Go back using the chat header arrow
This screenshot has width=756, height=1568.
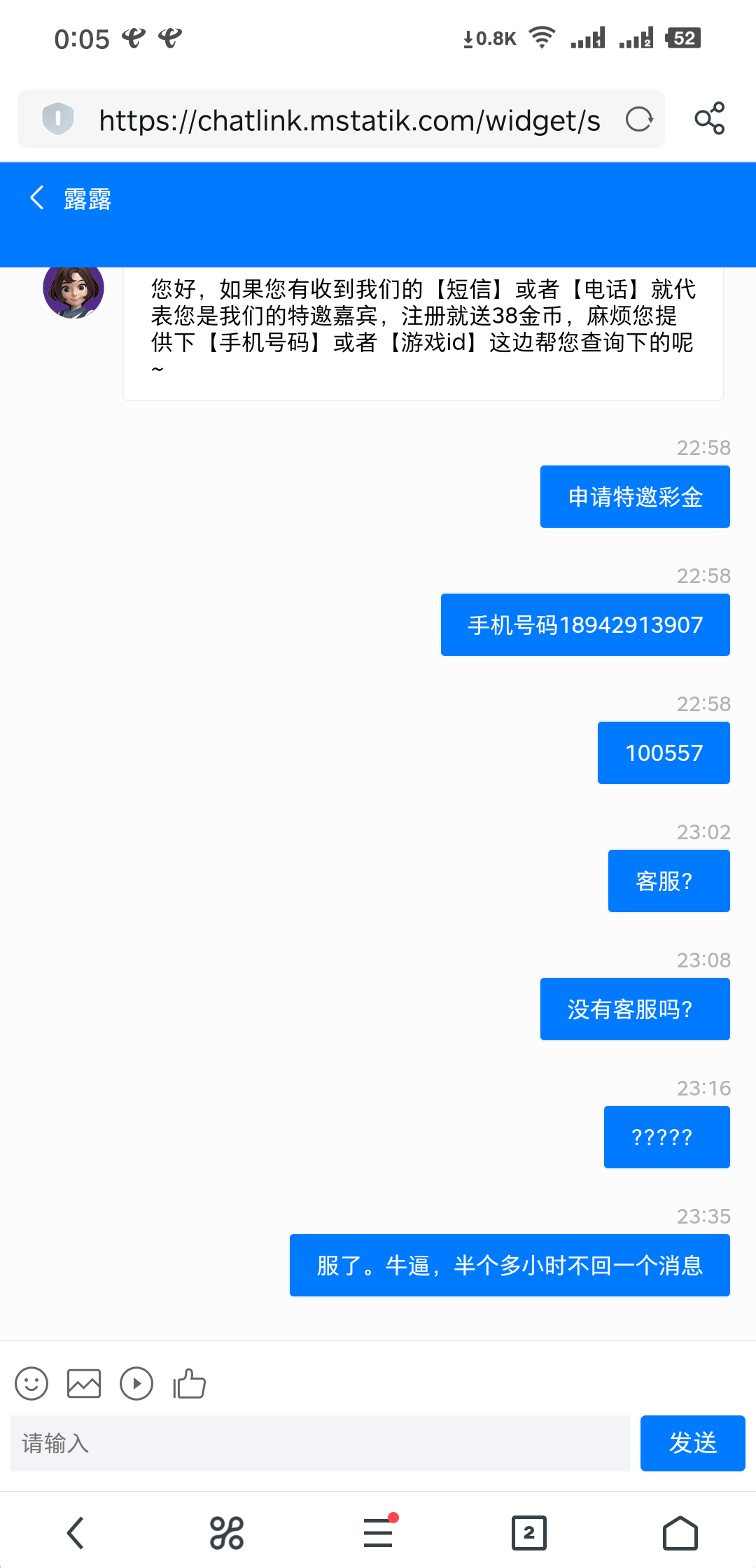38,198
